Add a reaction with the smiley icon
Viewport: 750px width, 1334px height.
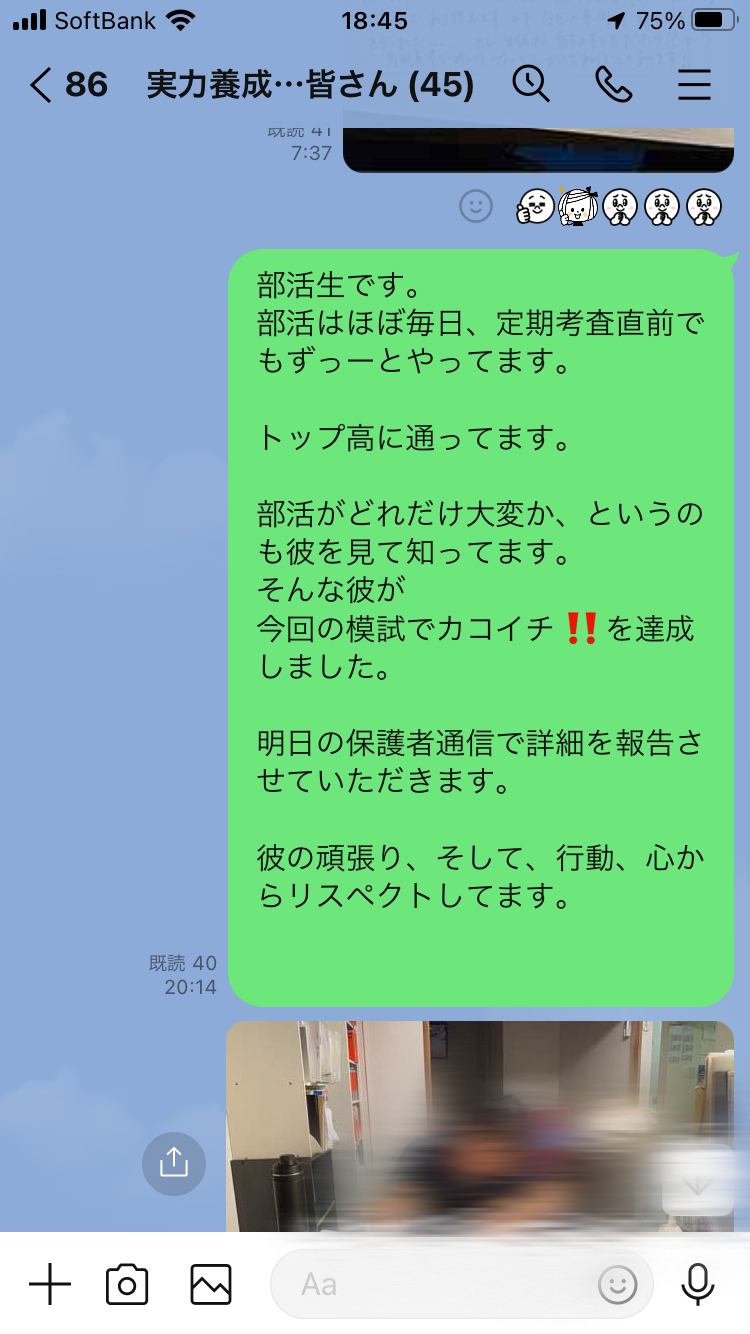[476, 207]
